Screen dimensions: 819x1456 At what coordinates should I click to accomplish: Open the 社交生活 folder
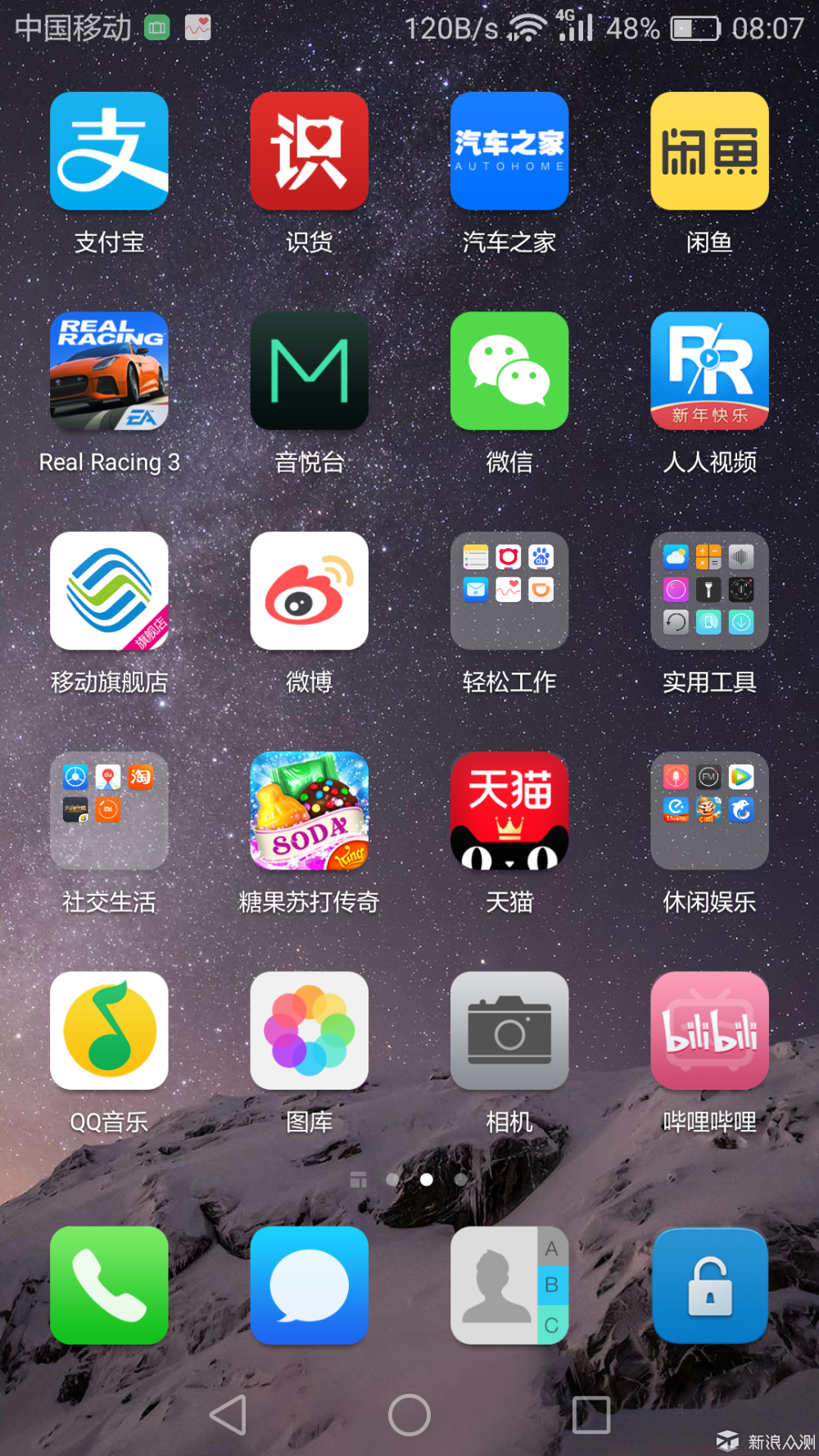[109, 810]
